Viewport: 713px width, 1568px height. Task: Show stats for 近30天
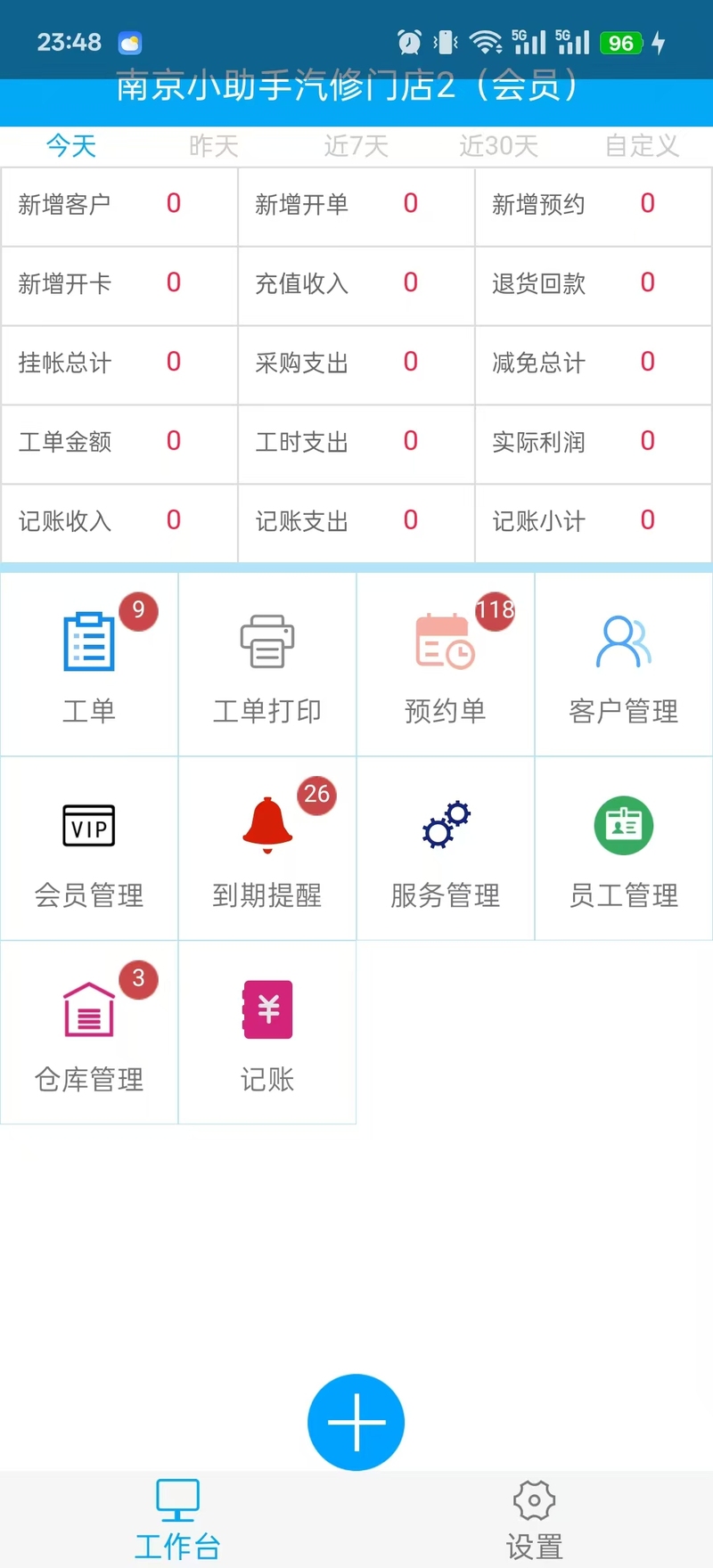[499, 146]
